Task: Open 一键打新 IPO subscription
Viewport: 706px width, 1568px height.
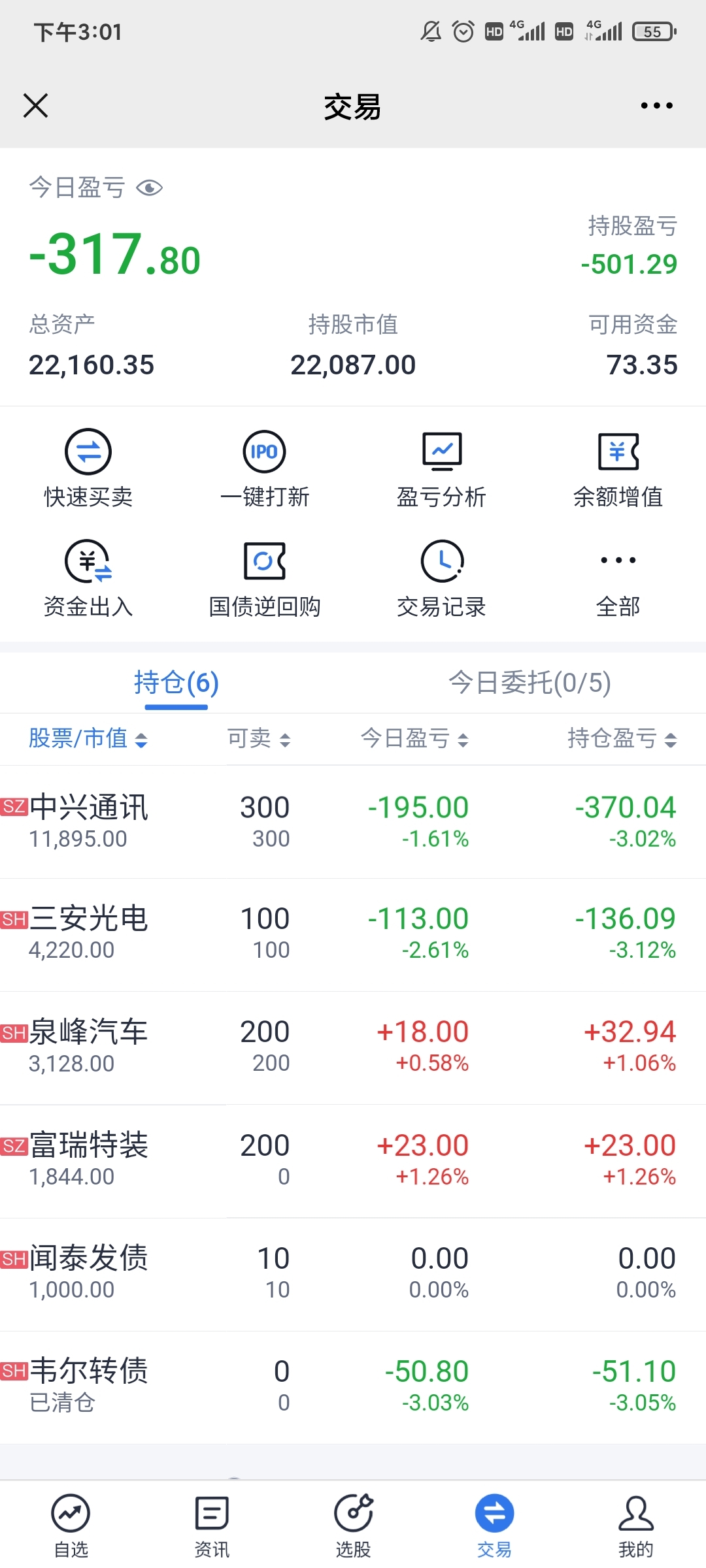Action: [x=265, y=468]
